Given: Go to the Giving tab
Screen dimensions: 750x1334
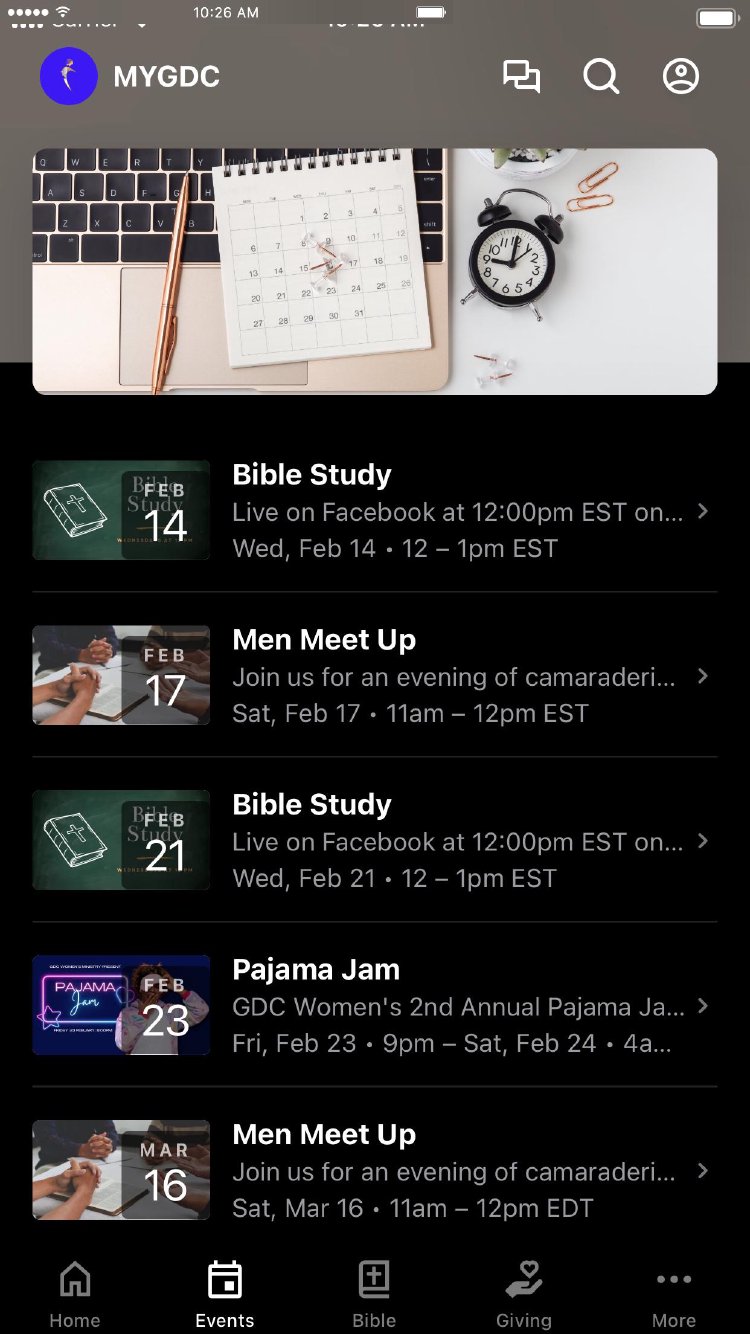Looking at the screenshot, I should [524, 1293].
